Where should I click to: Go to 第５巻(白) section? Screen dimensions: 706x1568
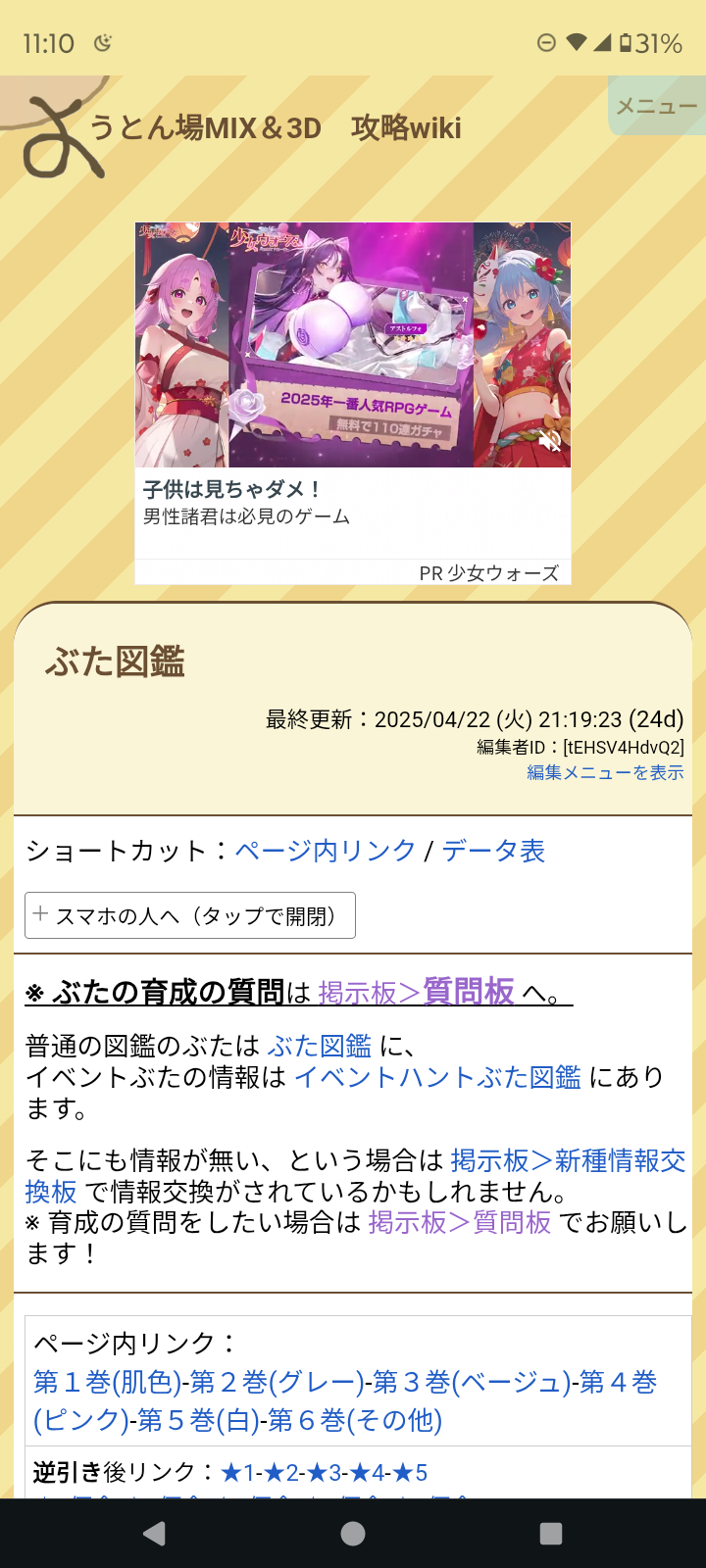[x=199, y=1420]
